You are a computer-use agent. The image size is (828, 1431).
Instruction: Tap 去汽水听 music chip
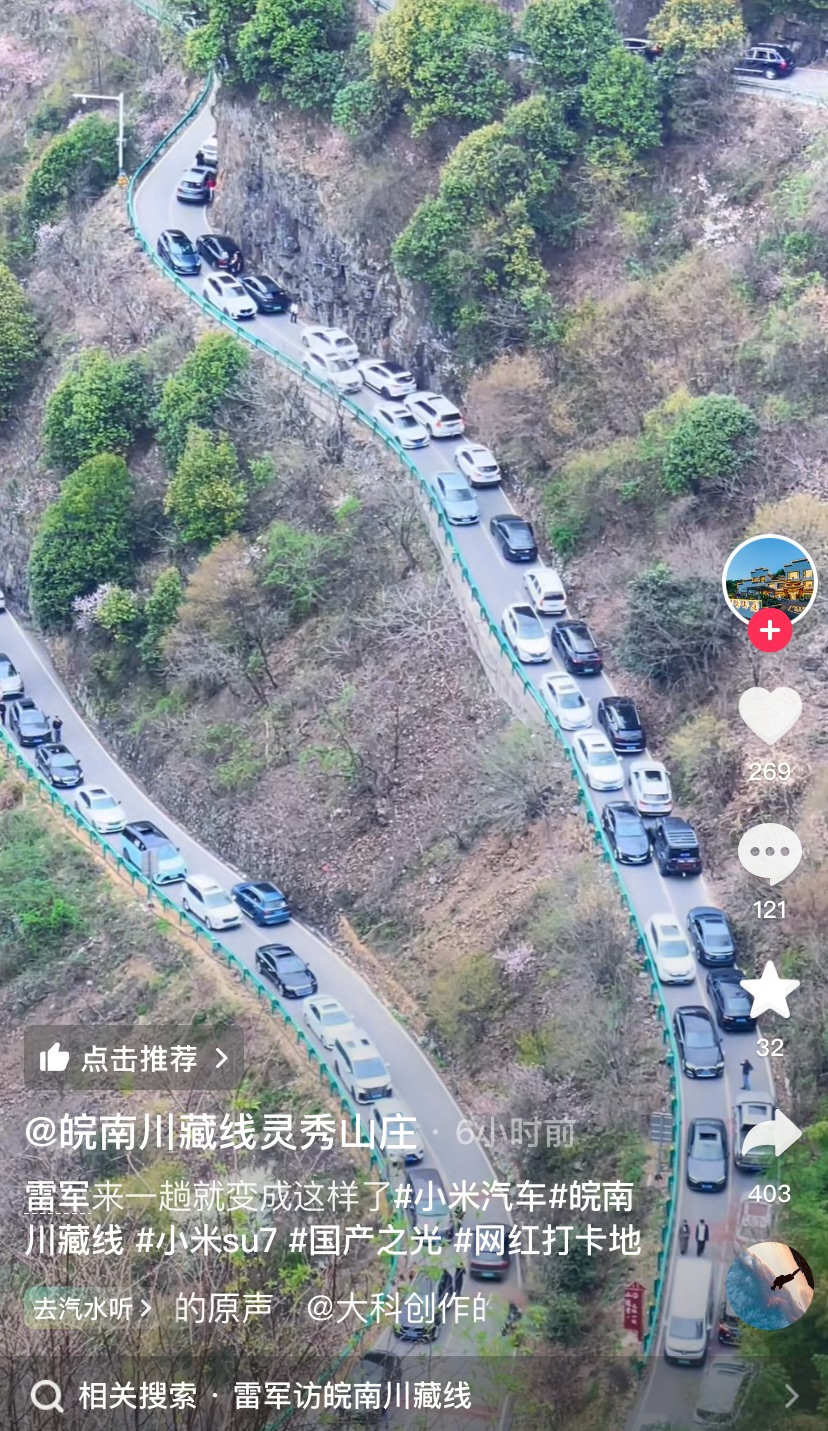point(92,1308)
